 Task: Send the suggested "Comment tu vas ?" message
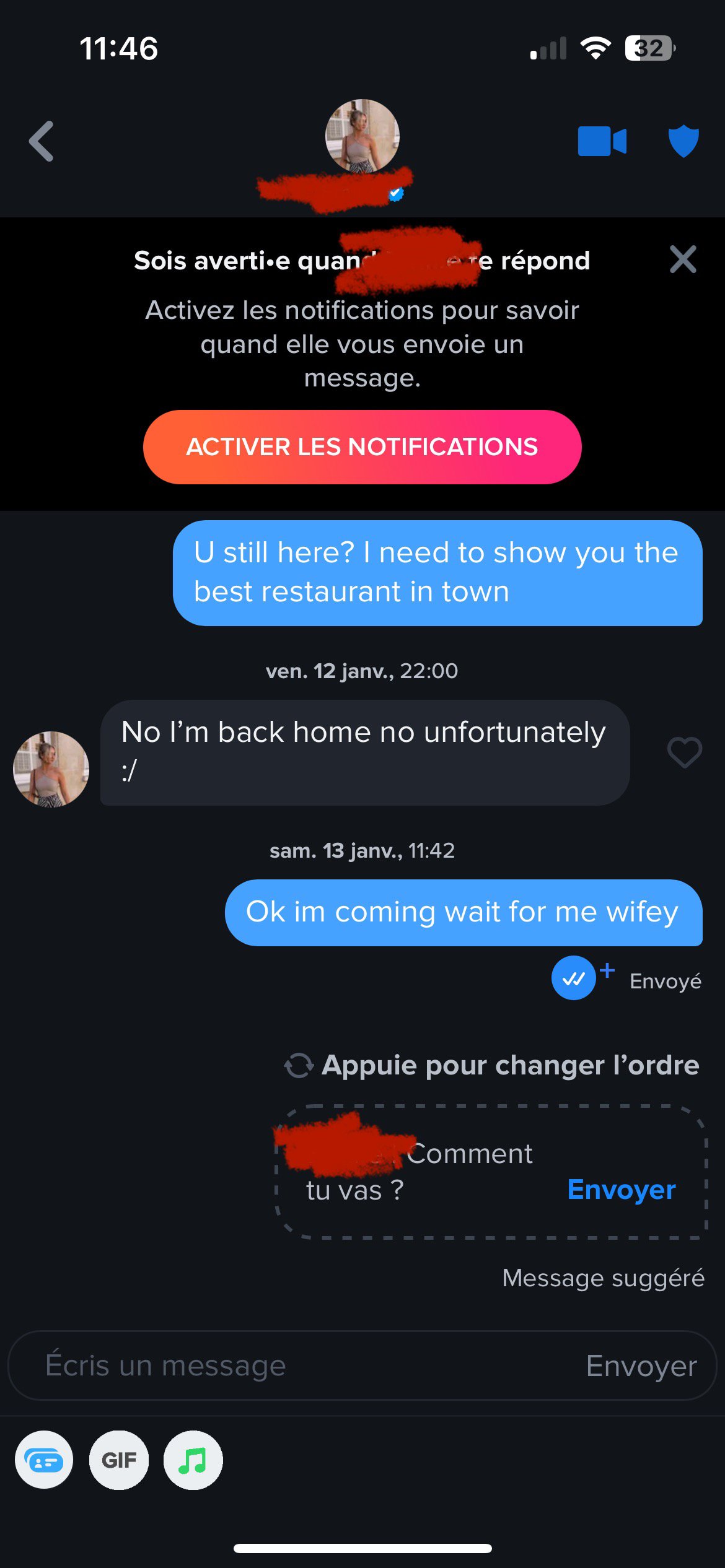[x=621, y=1190]
